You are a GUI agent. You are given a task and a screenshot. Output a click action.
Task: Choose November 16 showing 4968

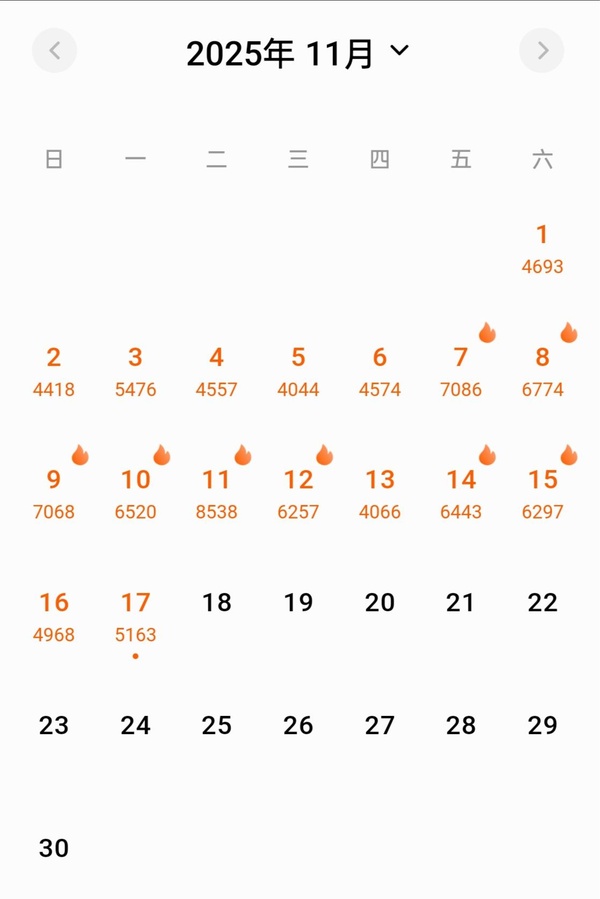pyautogui.click(x=54, y=616)
